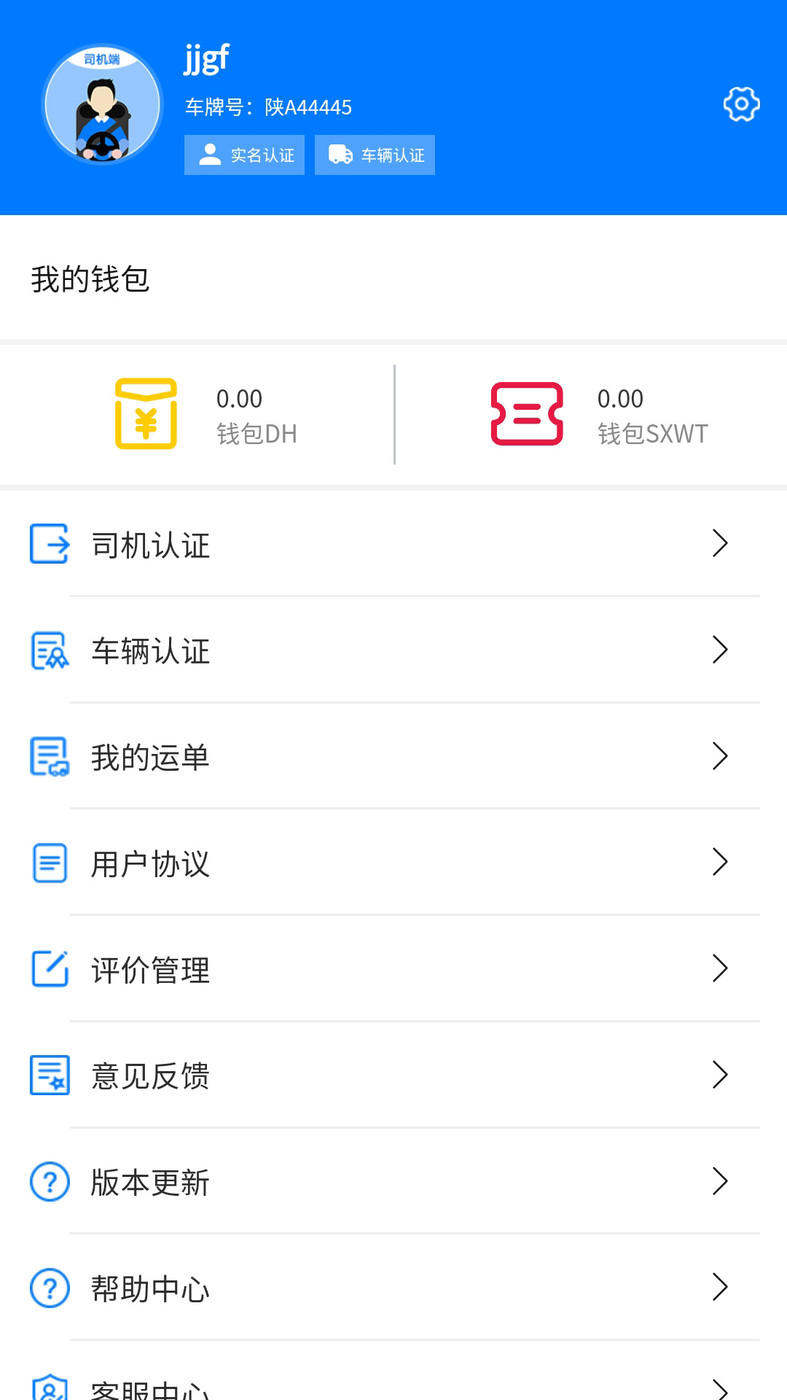Click the red 钱包SXWT ticket icon
The width and height of the screenshot is (787, 1400).
527,413
